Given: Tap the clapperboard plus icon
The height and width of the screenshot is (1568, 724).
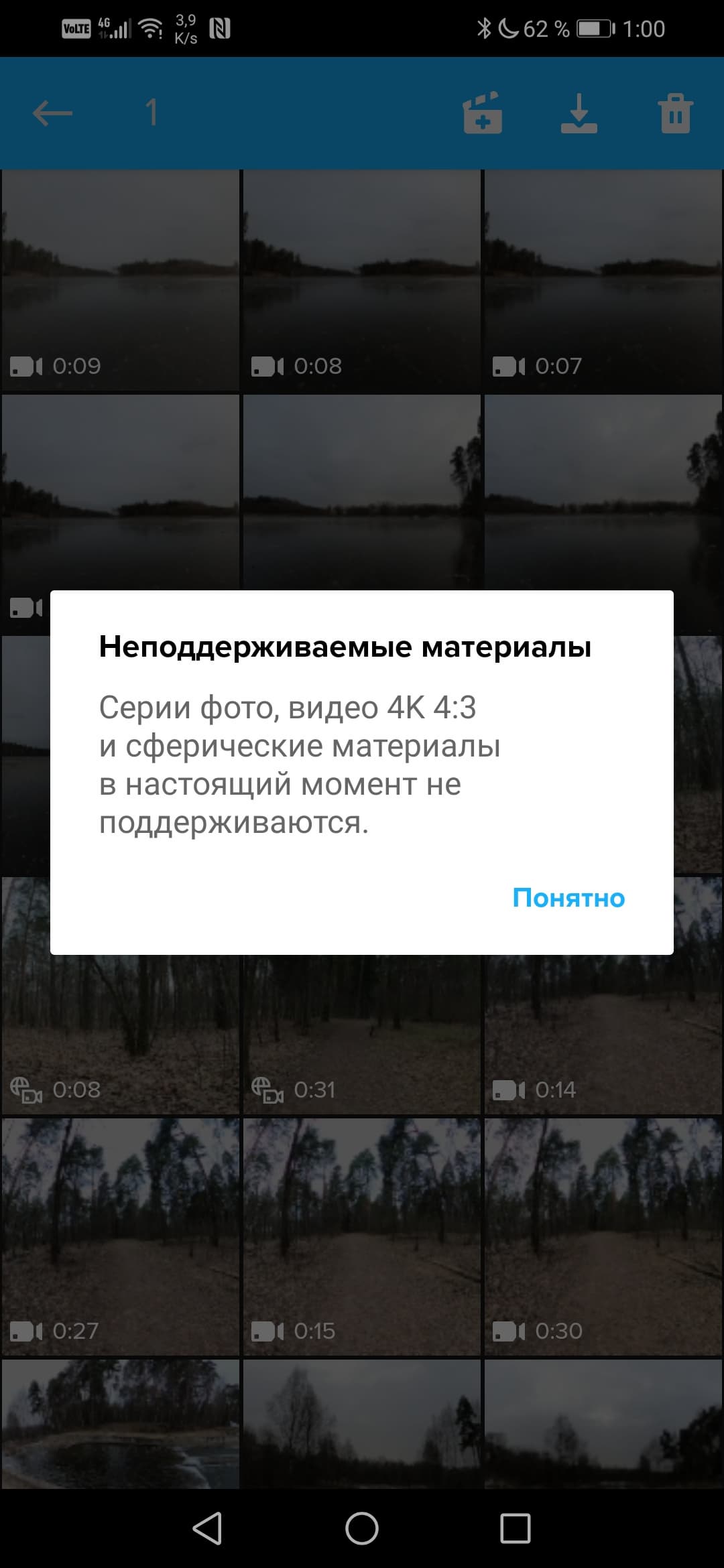Looking at the screenshot, I should pos(483,113).
